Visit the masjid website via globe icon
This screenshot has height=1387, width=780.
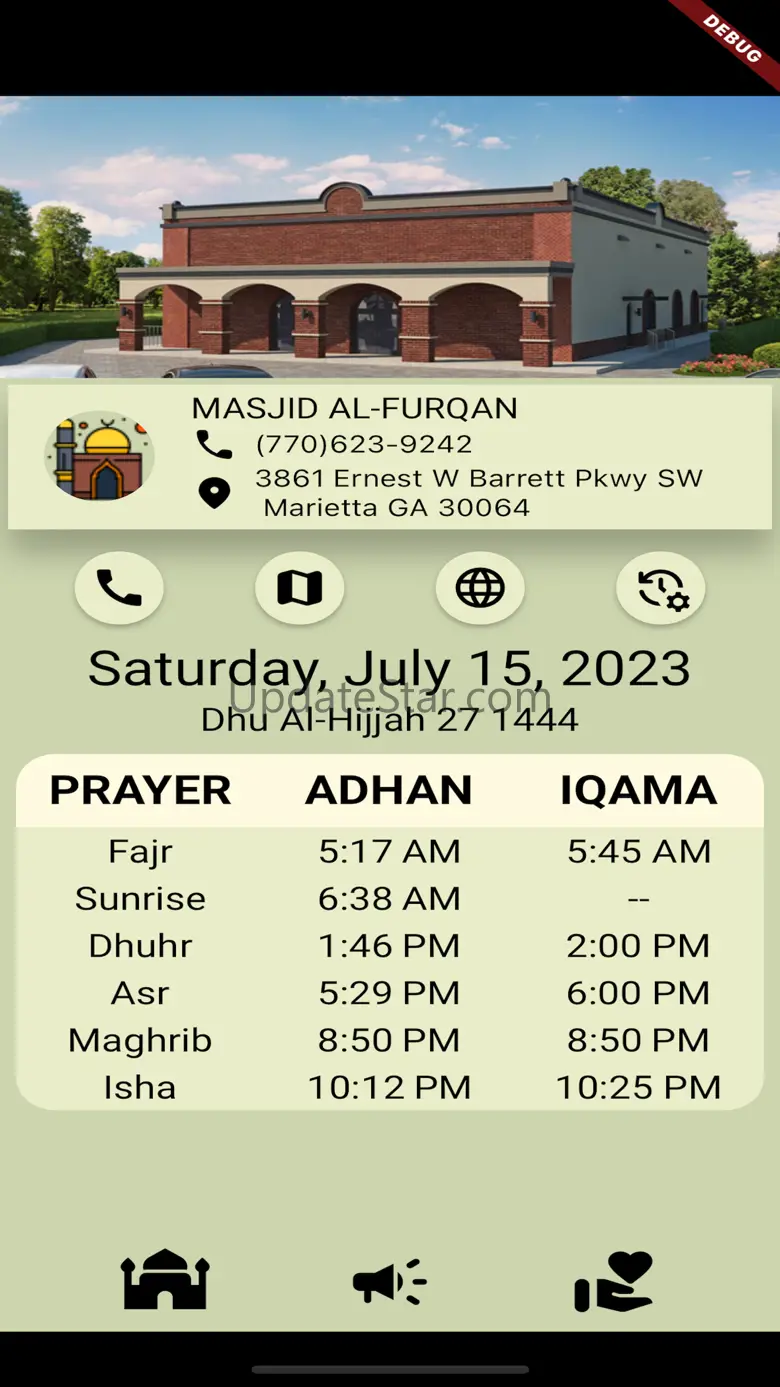tap(480, 588)
